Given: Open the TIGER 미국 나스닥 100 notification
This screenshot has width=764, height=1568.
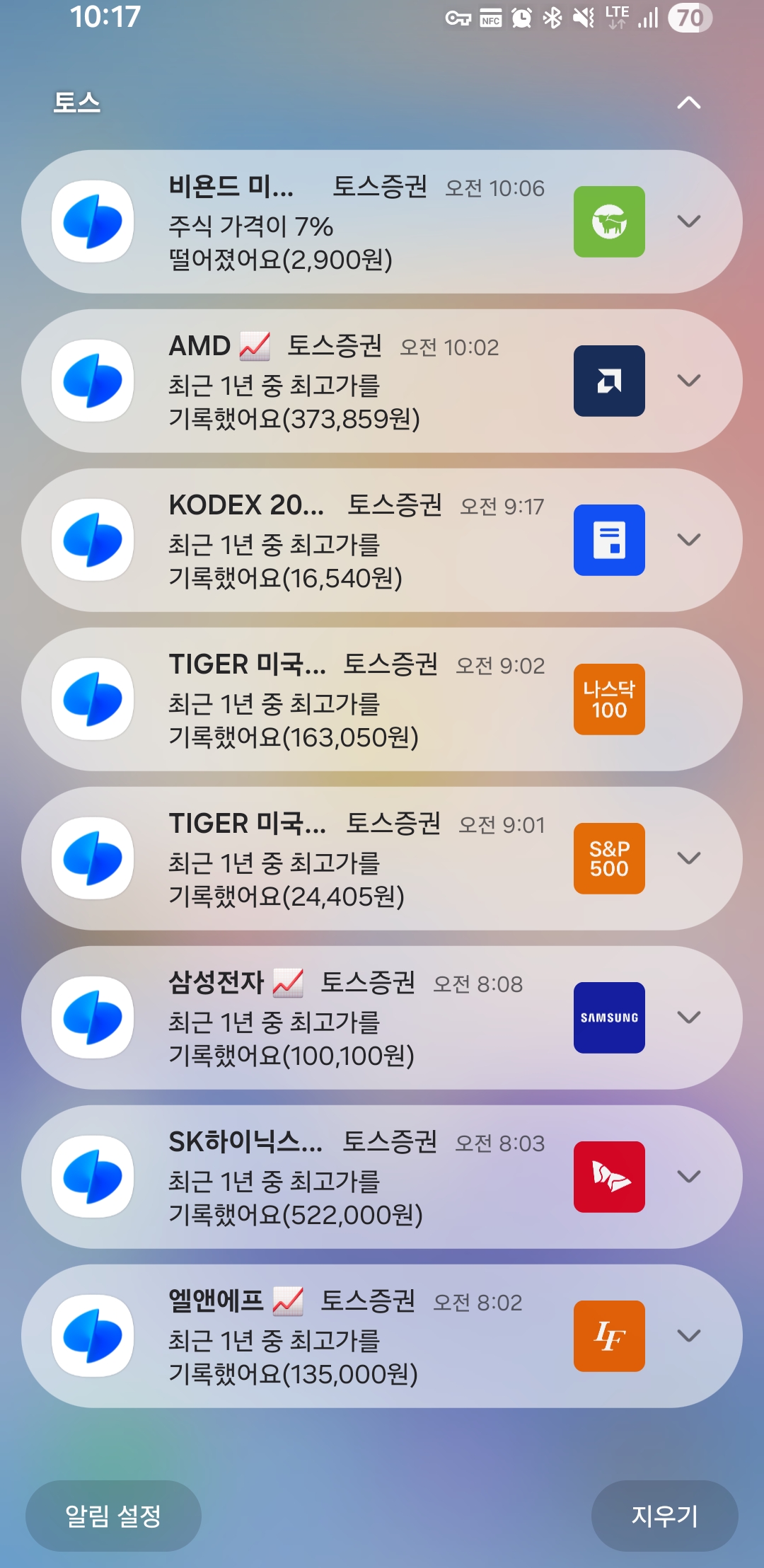Looking at the screenshot, I should click(x=382, y=699).
